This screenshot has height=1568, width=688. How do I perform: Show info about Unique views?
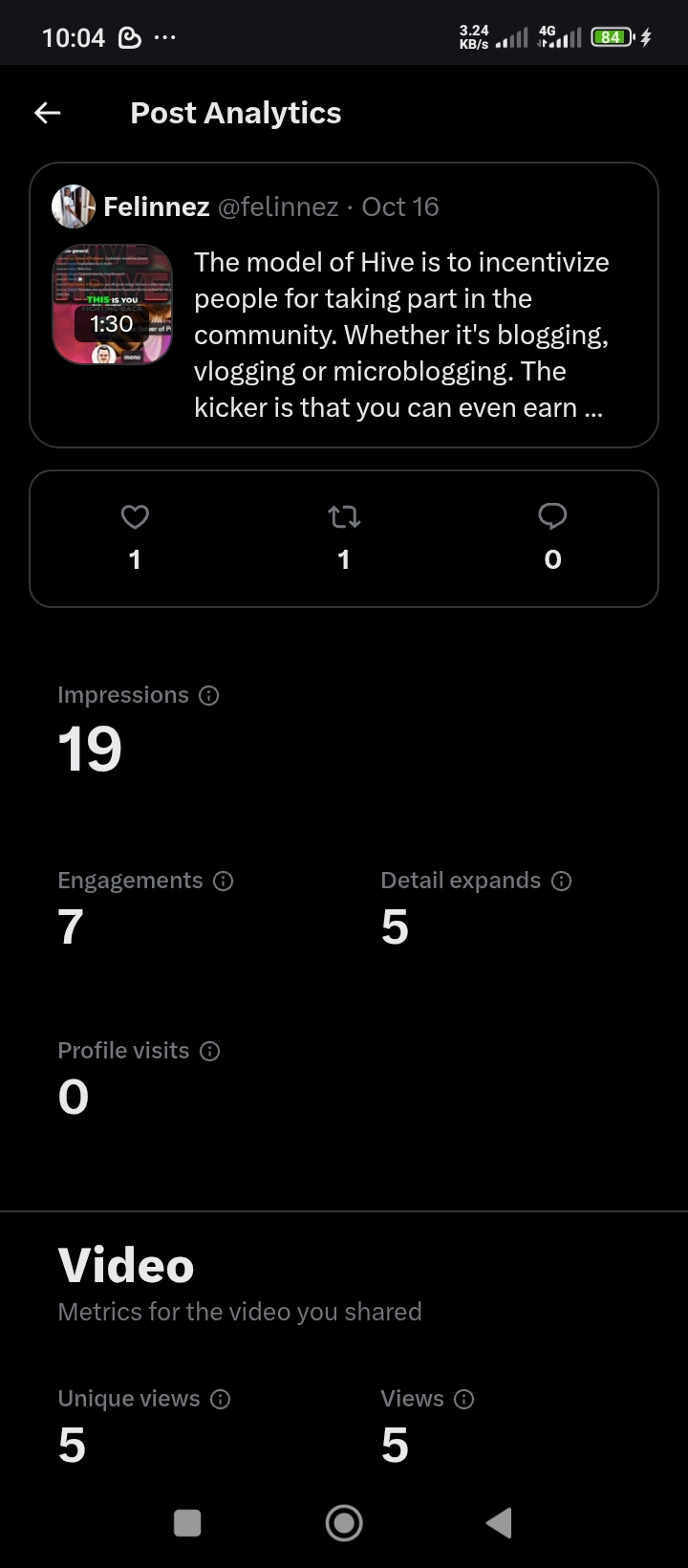tap(221, 1400)
